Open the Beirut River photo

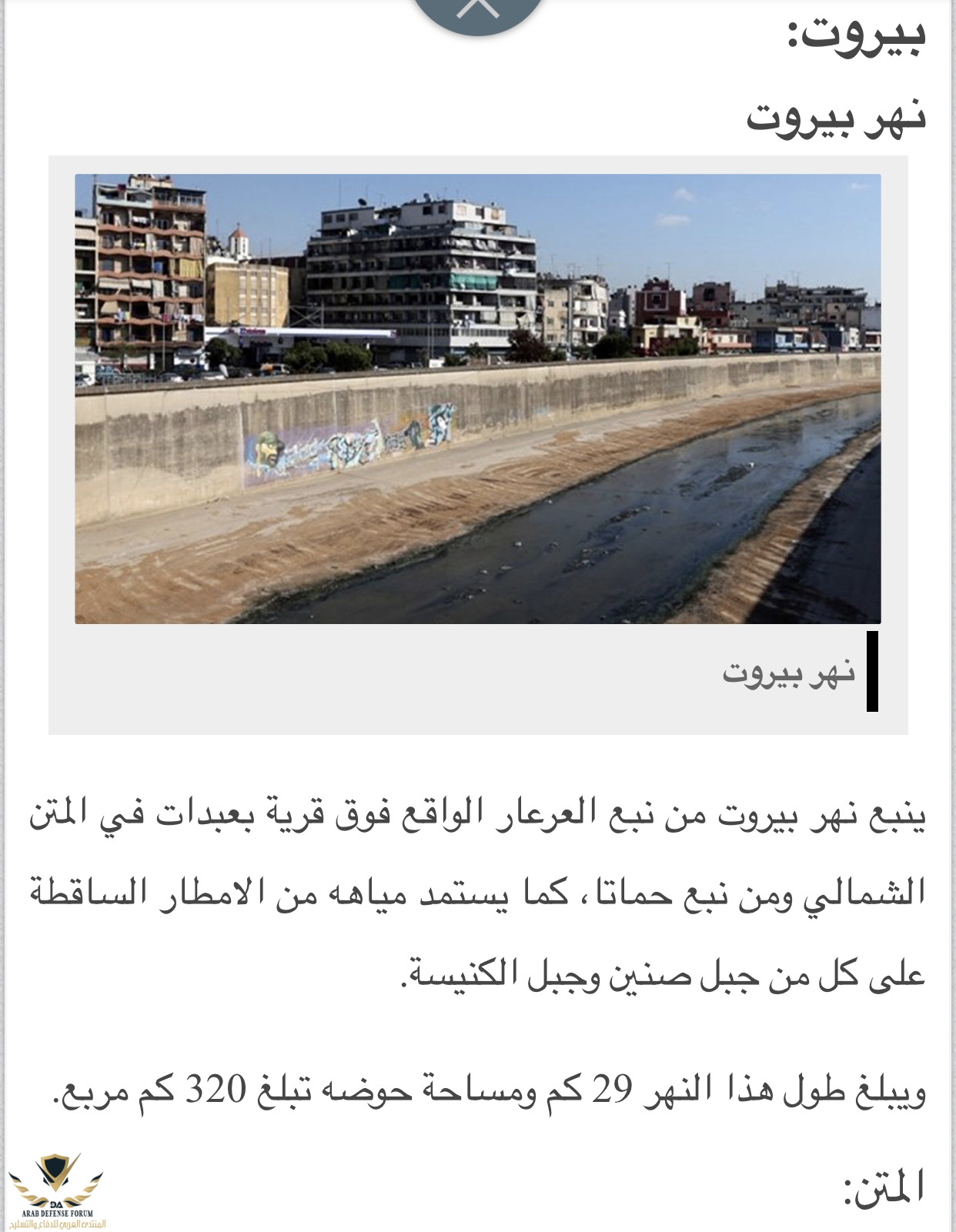[477, 398]
